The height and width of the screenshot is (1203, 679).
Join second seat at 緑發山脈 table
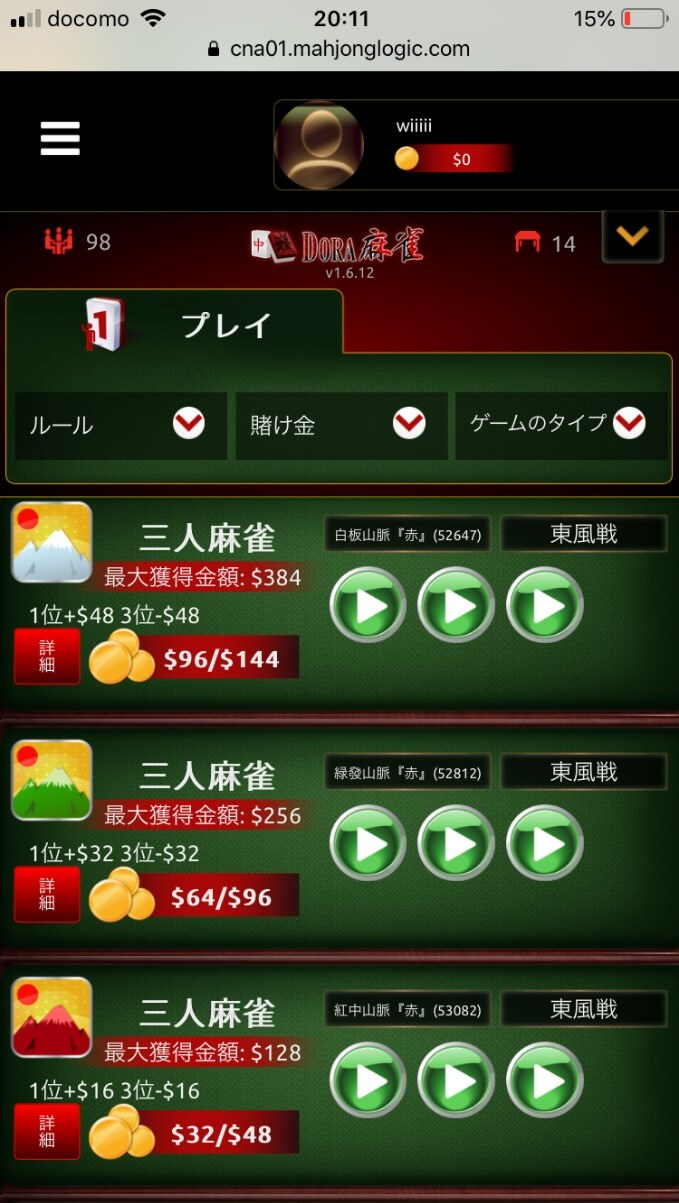coord(455,843)
